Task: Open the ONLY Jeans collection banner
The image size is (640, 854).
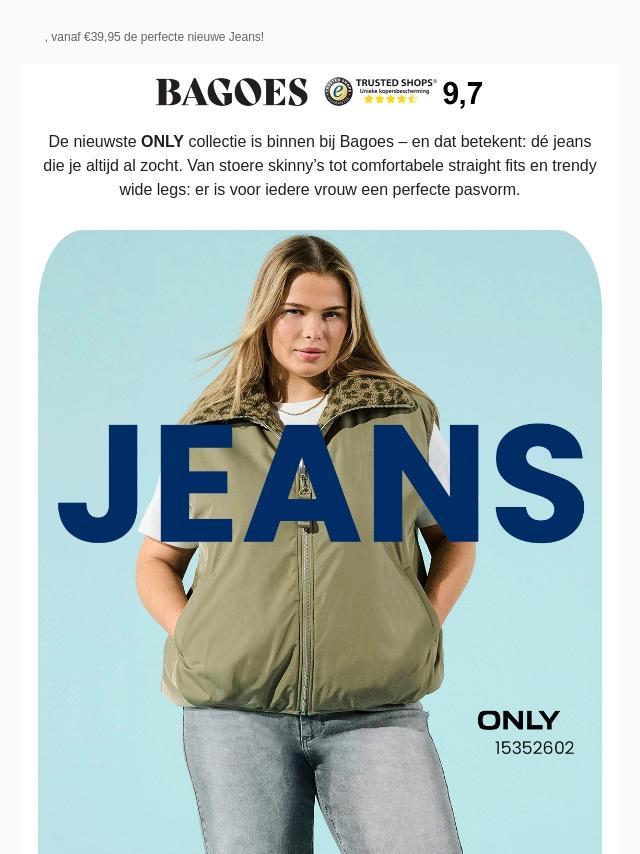Action: click(320, 540)
